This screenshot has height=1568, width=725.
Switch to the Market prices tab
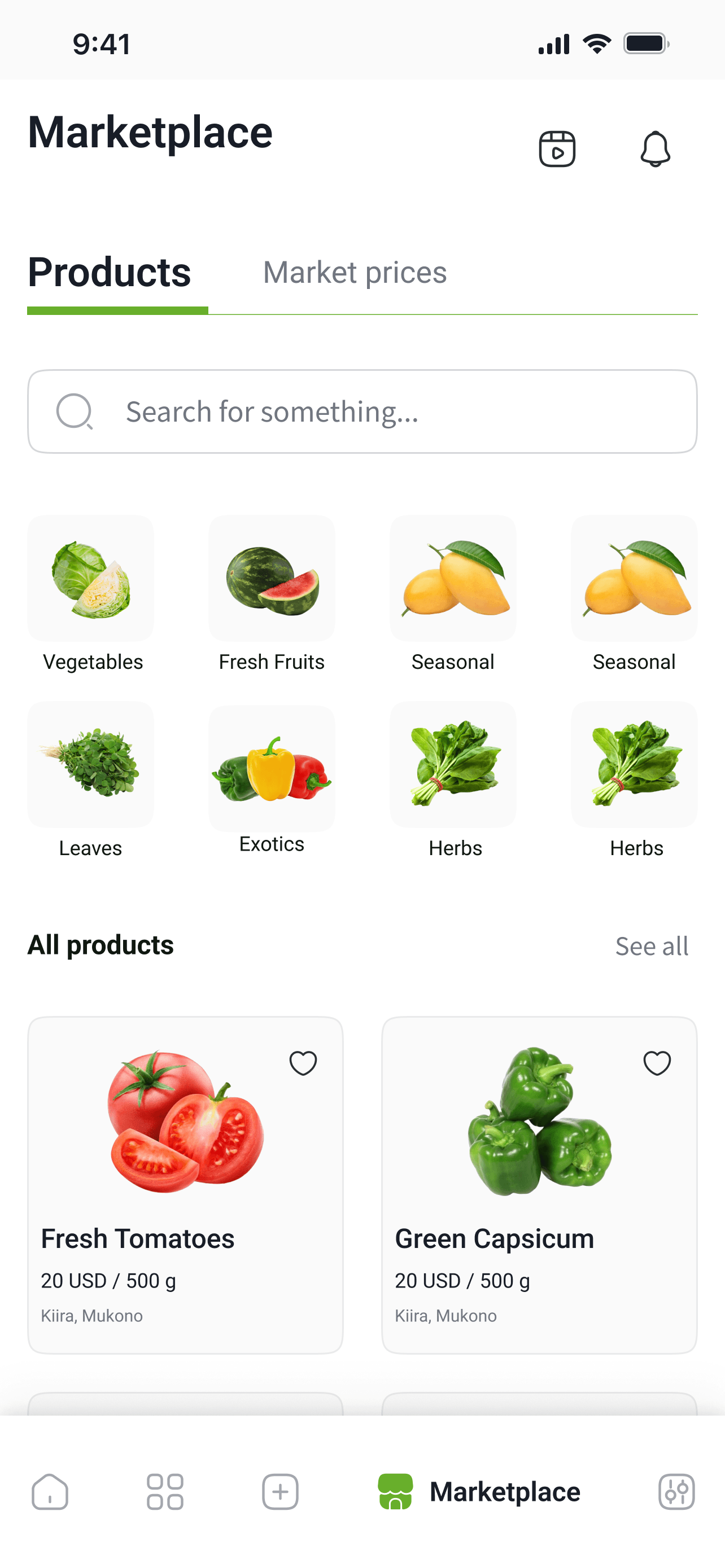(355, 272)
